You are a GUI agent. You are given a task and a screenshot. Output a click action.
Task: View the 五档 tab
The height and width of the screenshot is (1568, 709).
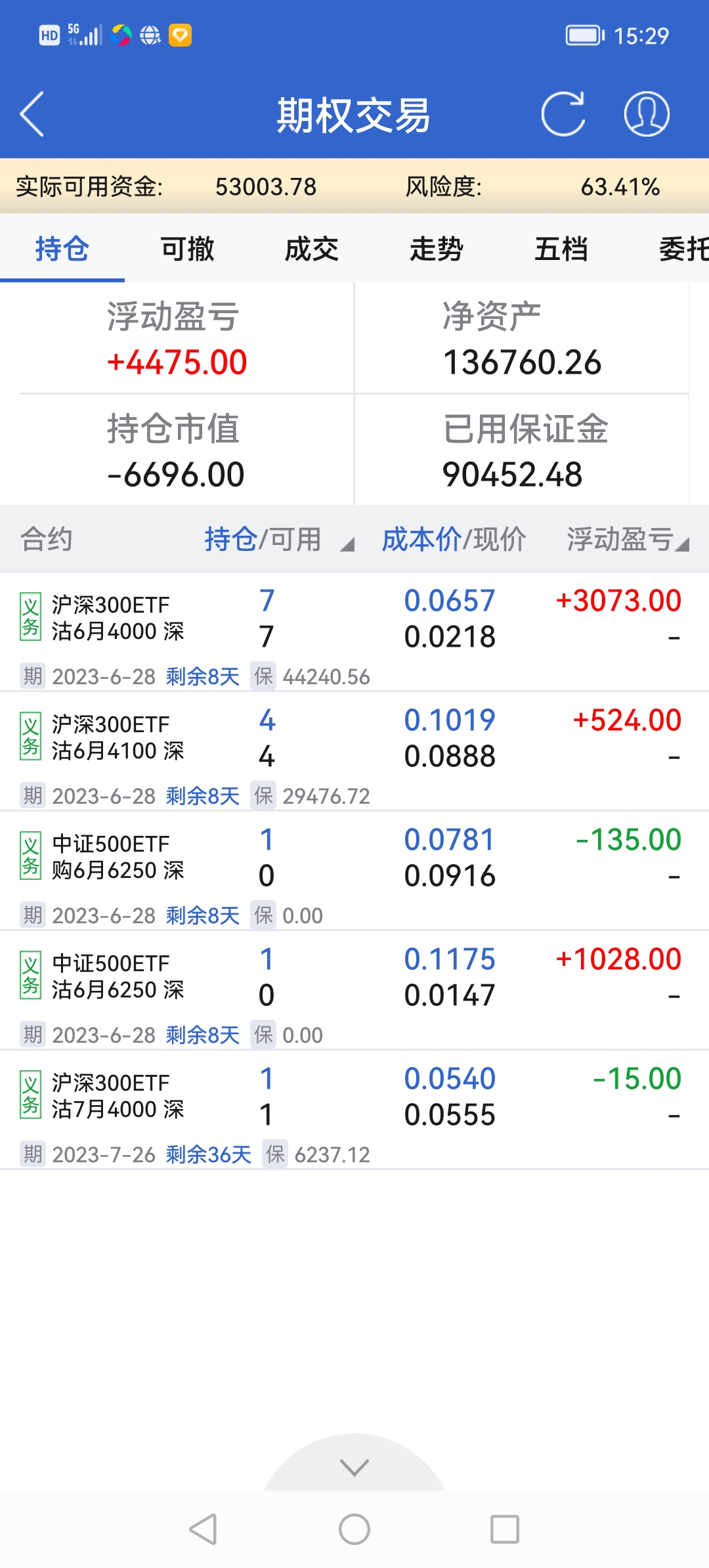(x=561, y=250)
